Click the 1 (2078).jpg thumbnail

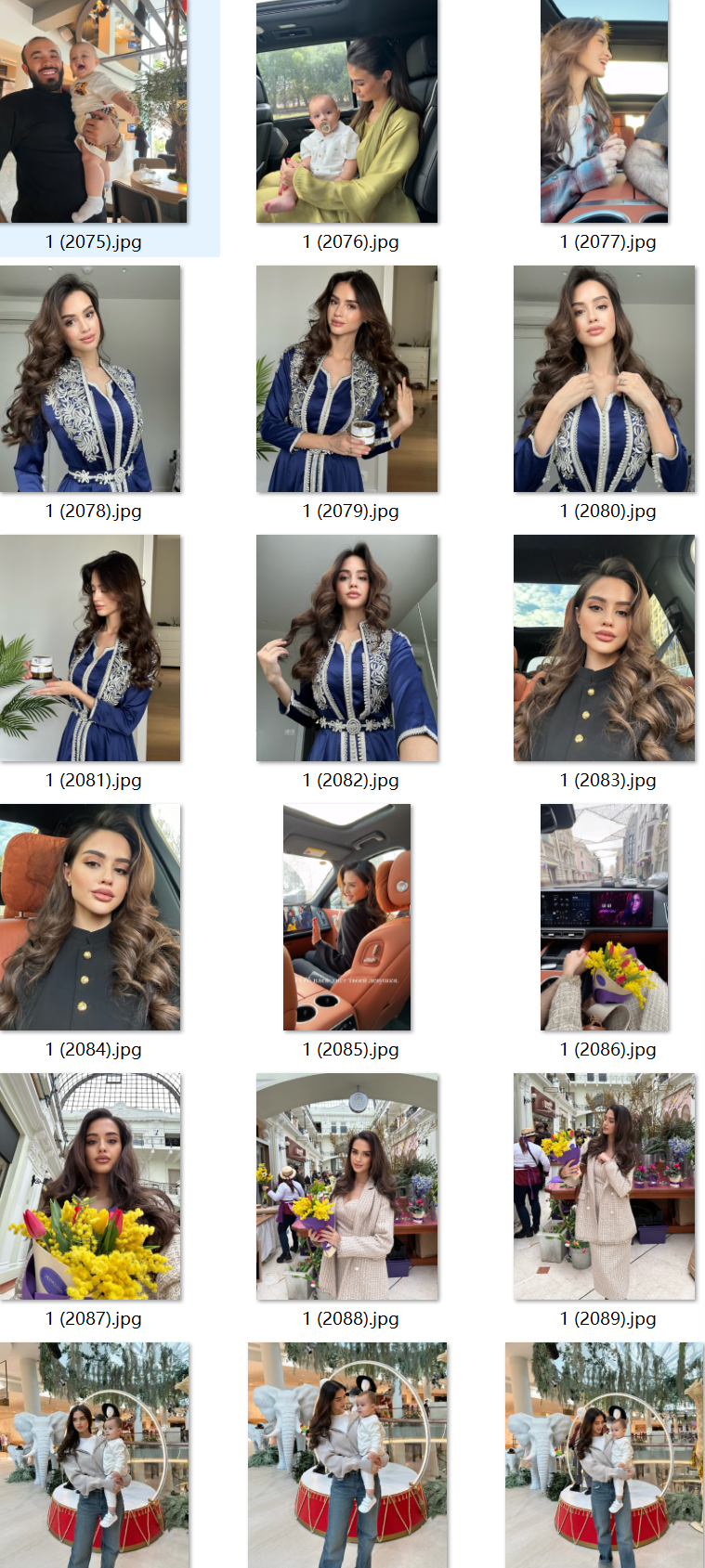click(90, 379)
